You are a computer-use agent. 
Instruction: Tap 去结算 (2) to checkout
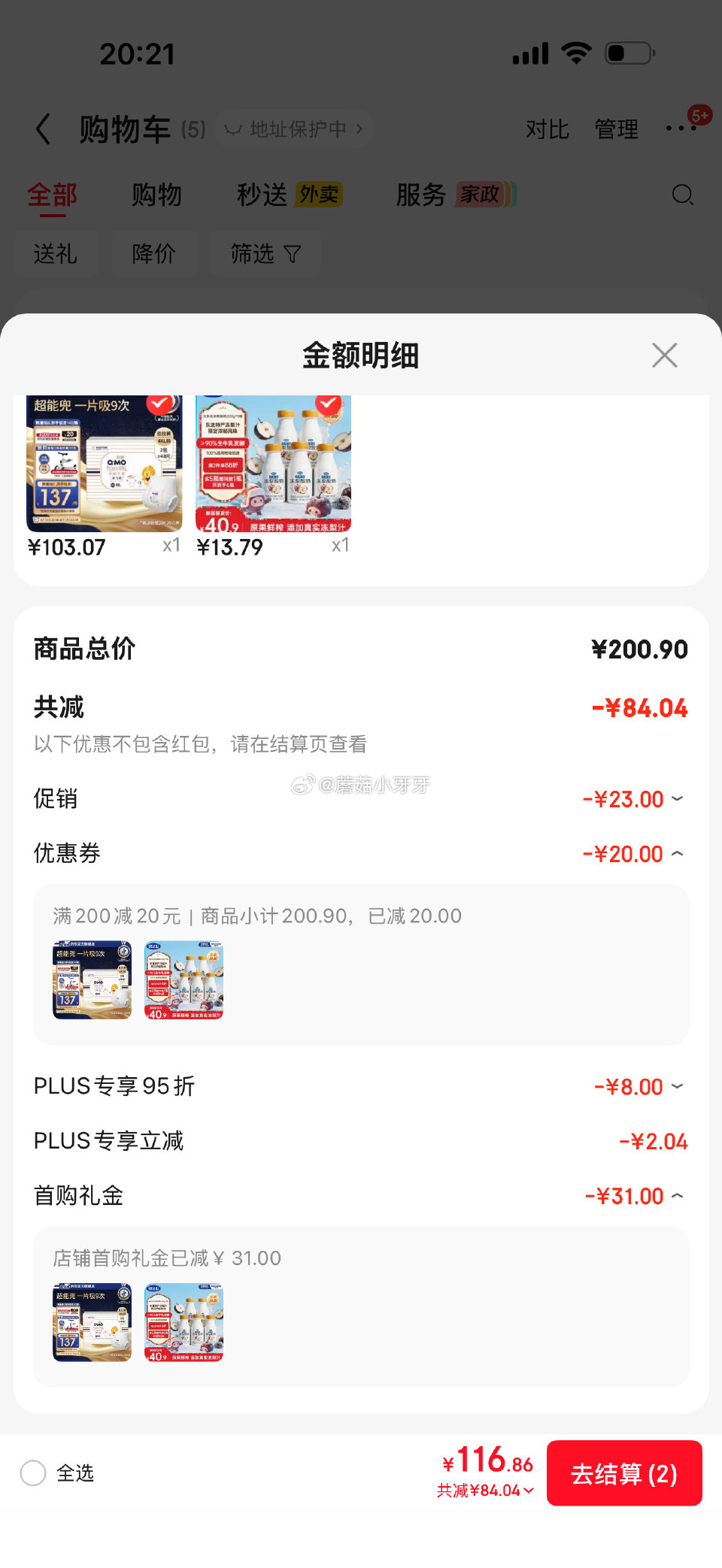pyautogui.click(x=625, y=1473)
